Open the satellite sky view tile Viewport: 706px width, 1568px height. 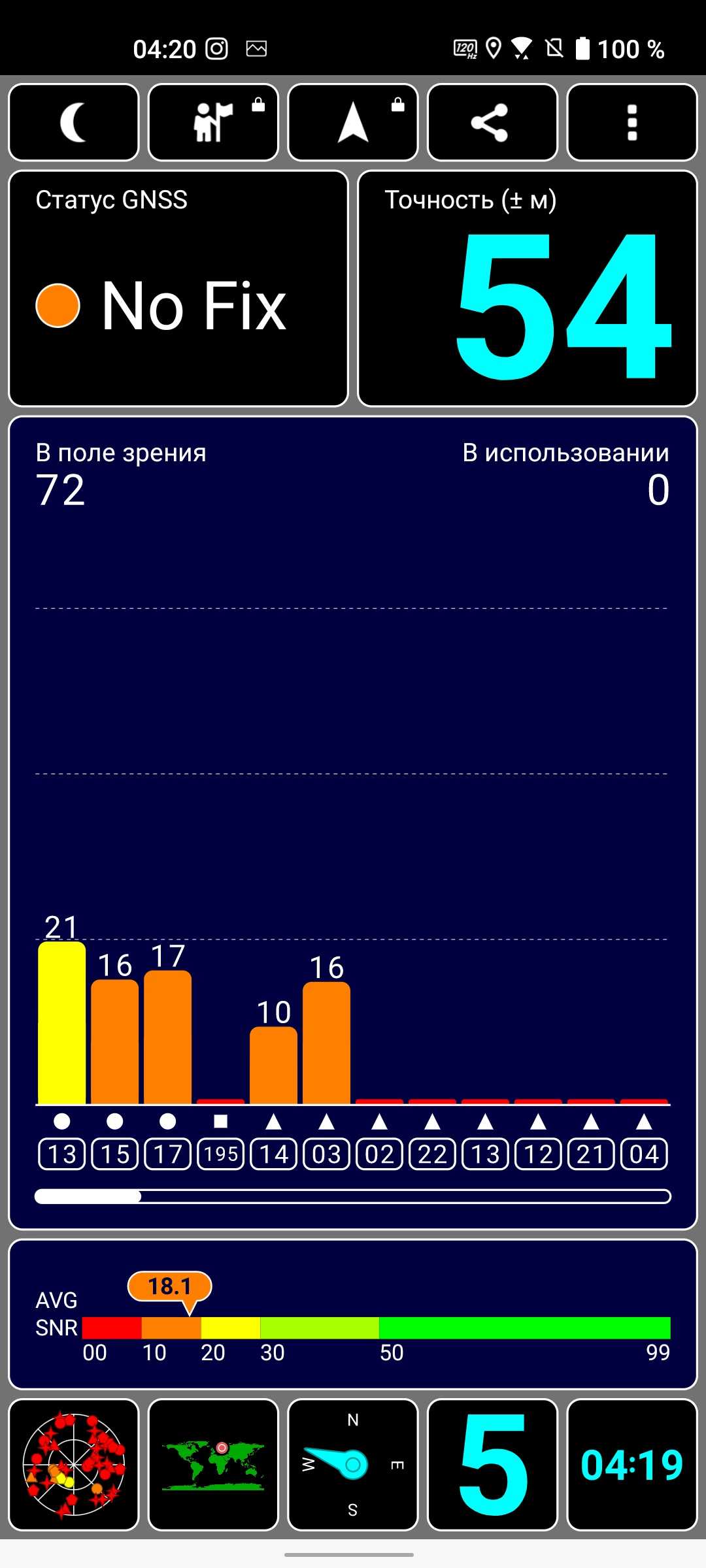(74, 1465)
